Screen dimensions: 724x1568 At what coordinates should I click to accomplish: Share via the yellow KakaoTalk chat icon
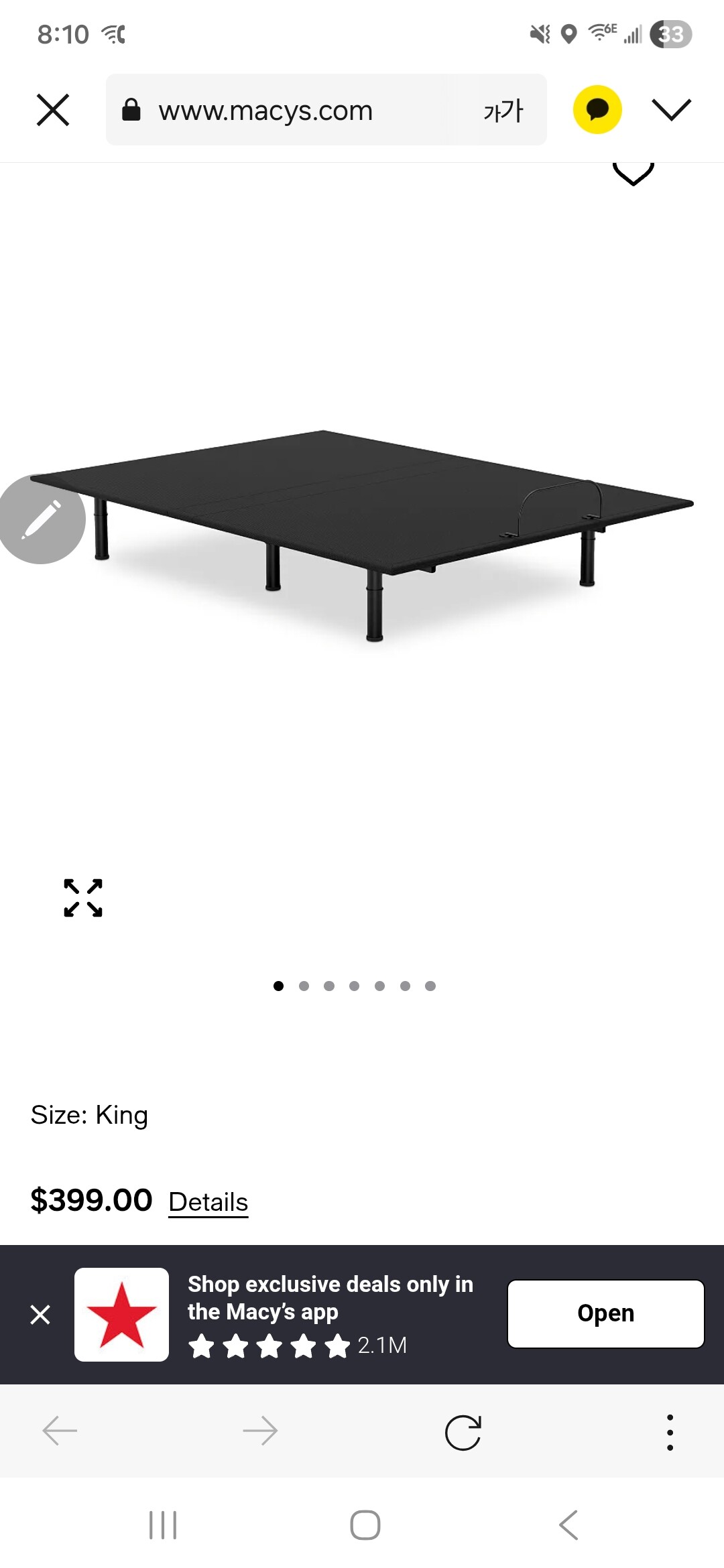(x=597, y=110)
